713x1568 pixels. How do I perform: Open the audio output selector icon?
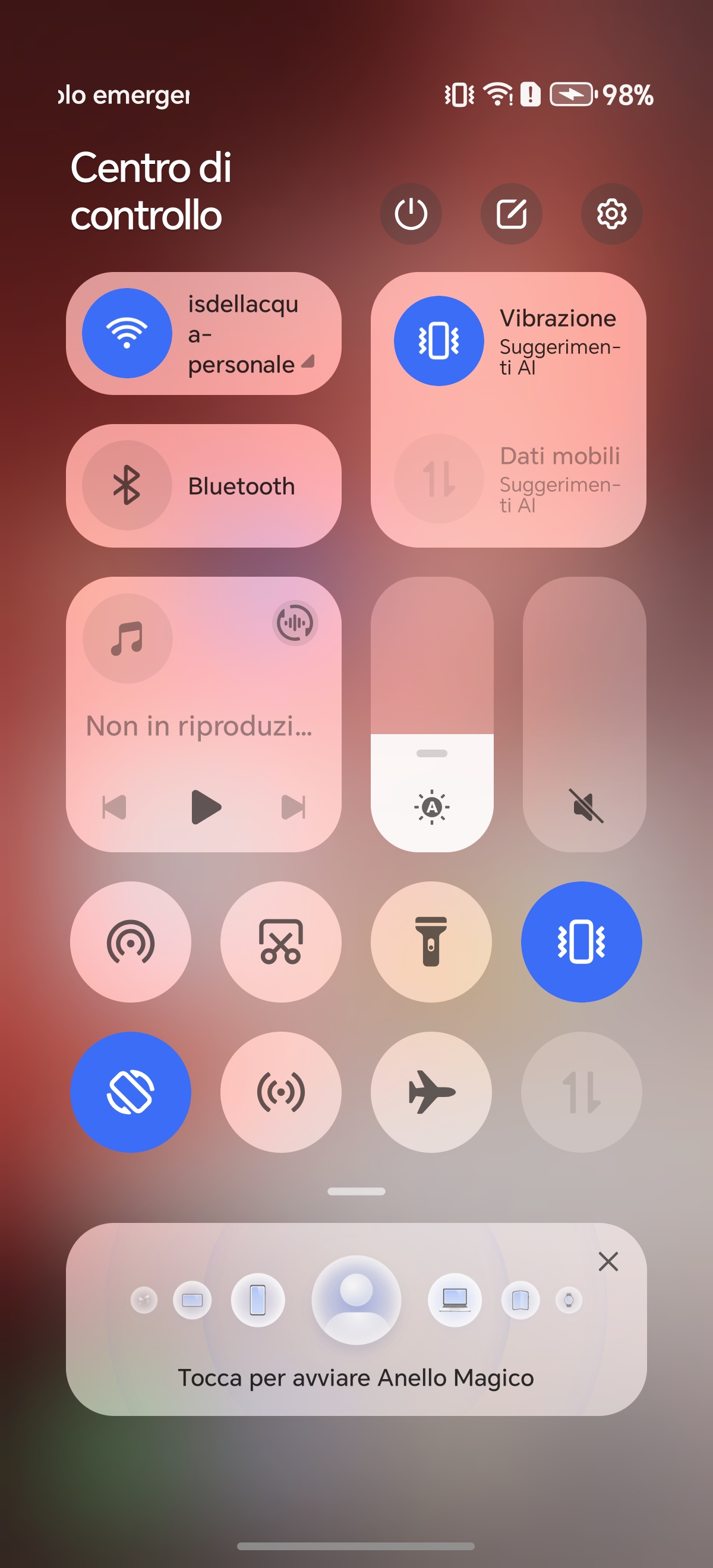(295, 622)
